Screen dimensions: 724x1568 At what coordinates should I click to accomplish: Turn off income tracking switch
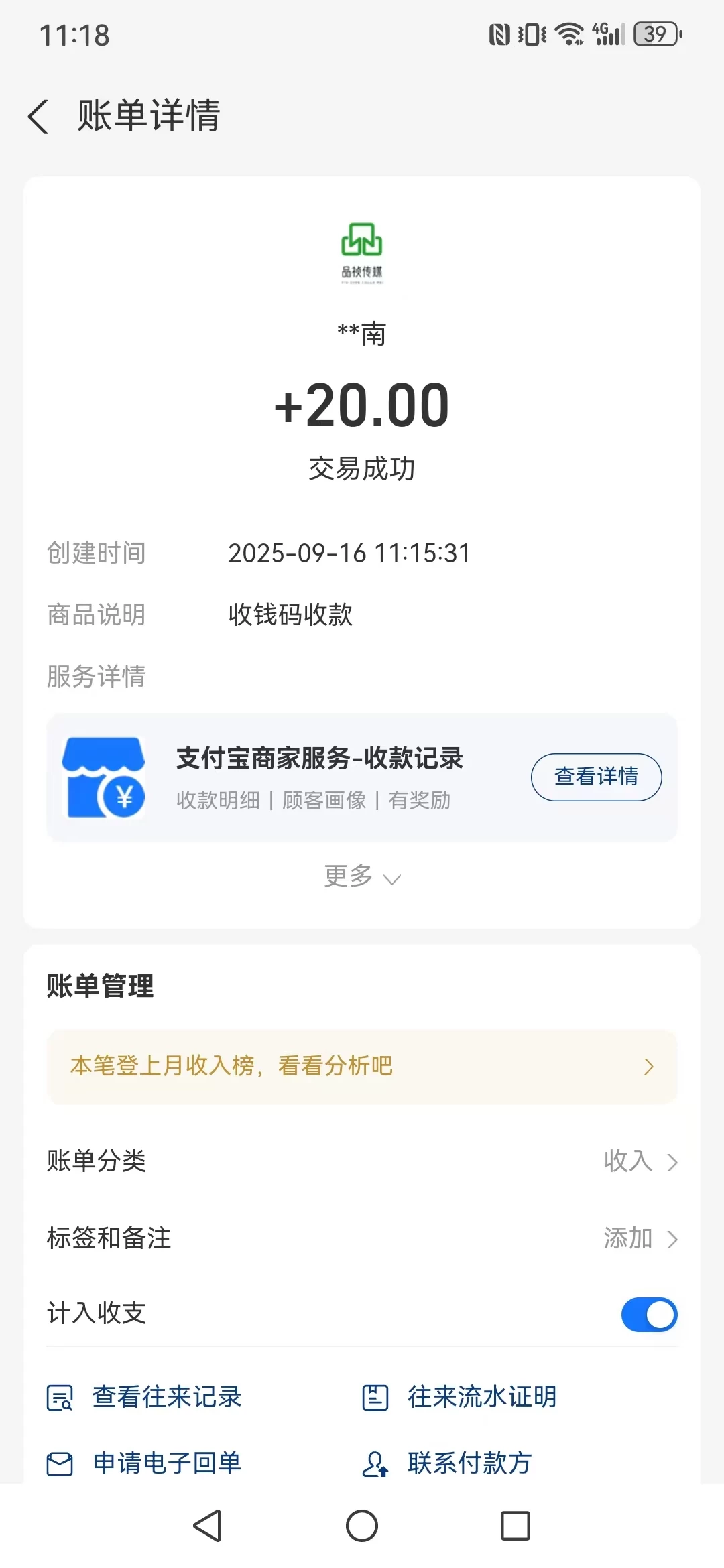pyautogui.click(x=648, y=1314)
